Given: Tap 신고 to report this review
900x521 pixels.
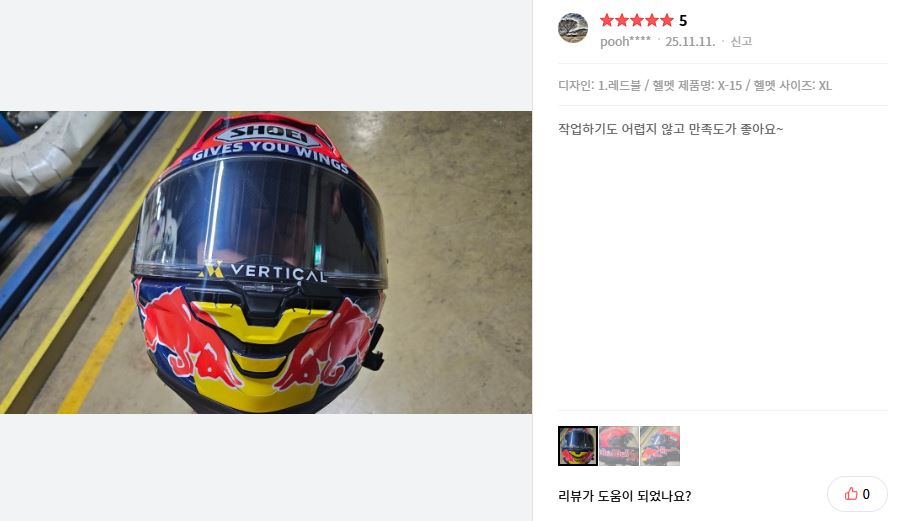Looking at the screenshot, I should (741, 42).
